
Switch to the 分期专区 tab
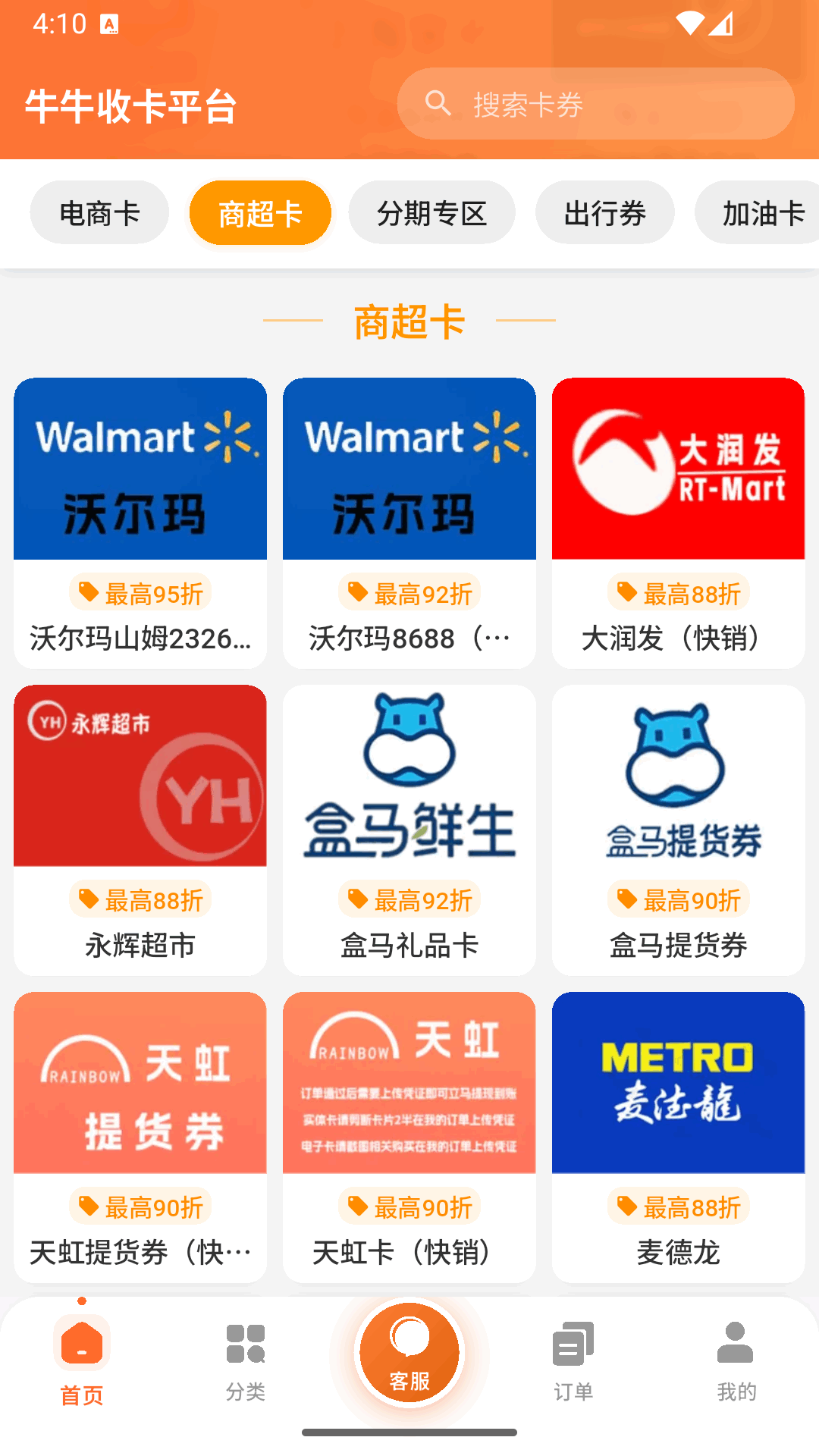(431, 212)
